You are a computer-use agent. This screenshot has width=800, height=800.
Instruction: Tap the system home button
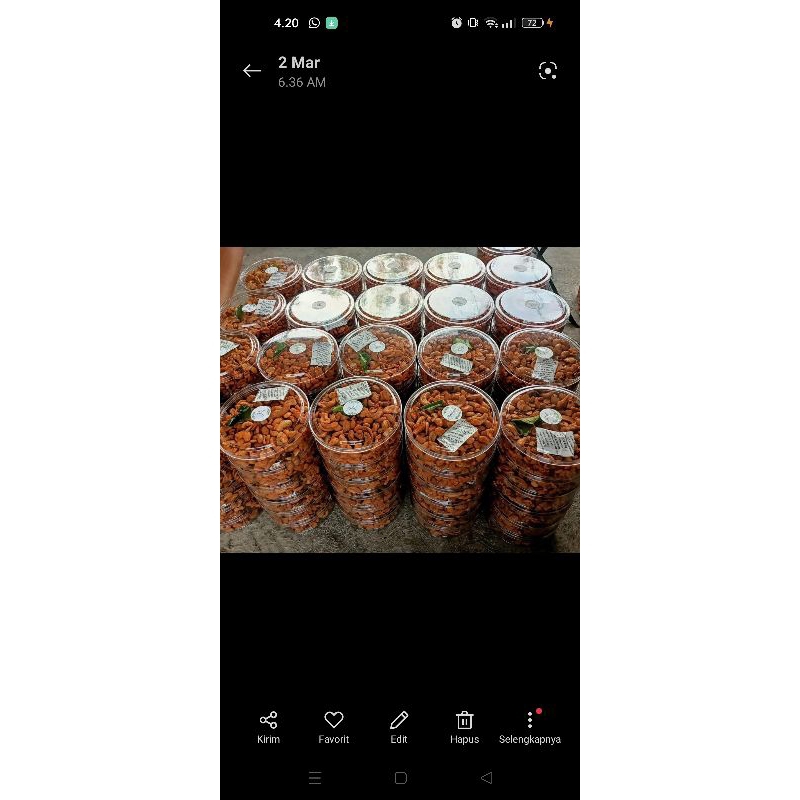point(400,778)
